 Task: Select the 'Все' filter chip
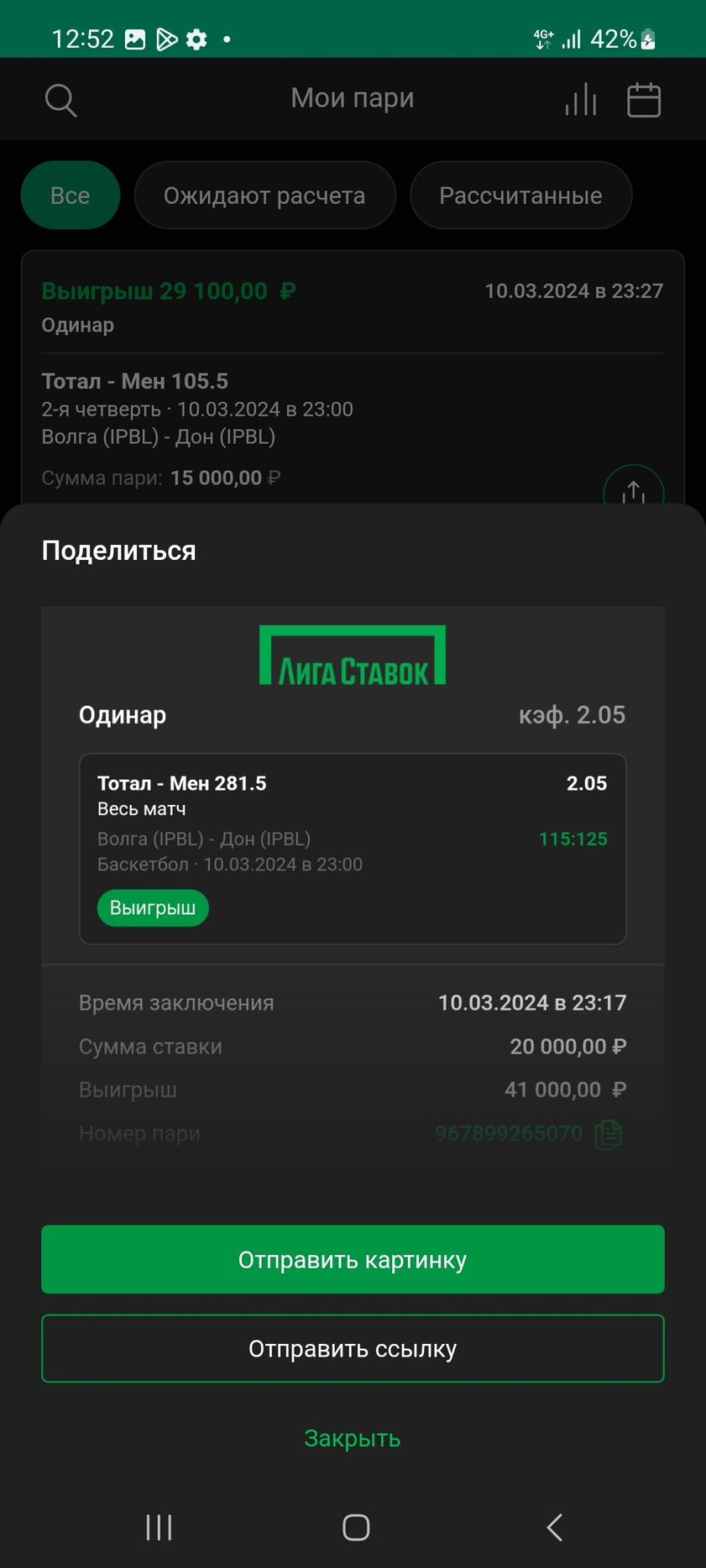pyautogui.click(x=71, y=196)
